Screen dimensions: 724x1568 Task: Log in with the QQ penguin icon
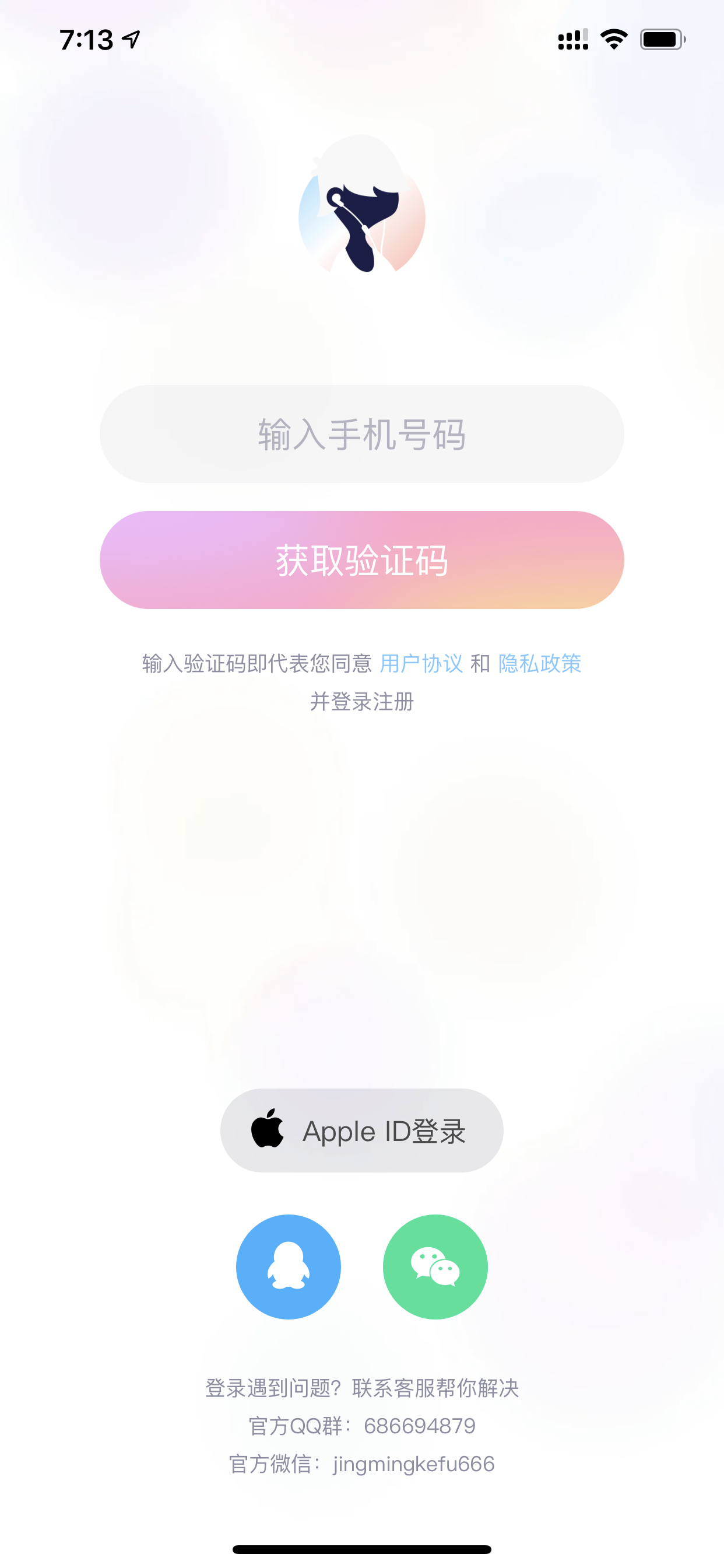(x=289, y=1266)
